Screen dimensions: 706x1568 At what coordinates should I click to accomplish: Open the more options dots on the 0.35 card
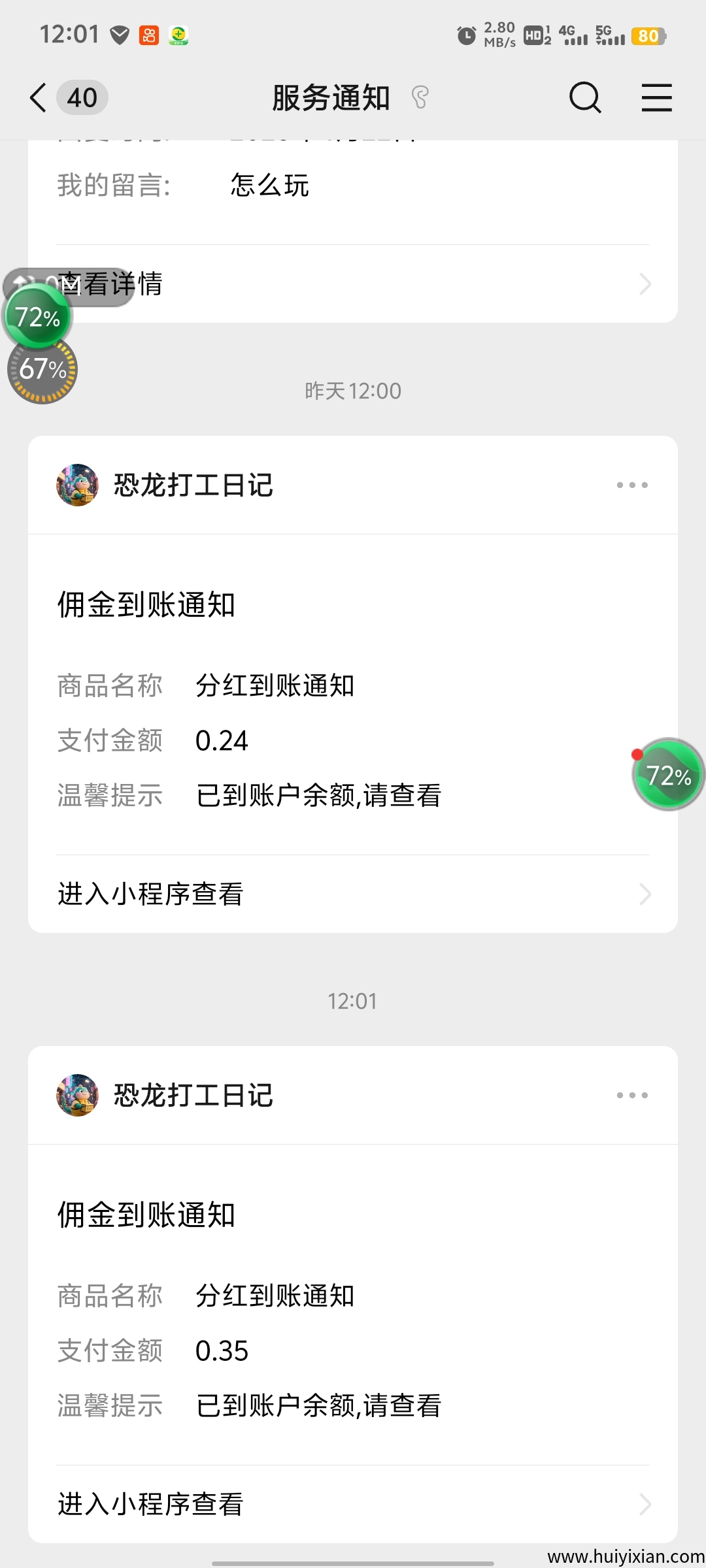(x=632, y=1095)
